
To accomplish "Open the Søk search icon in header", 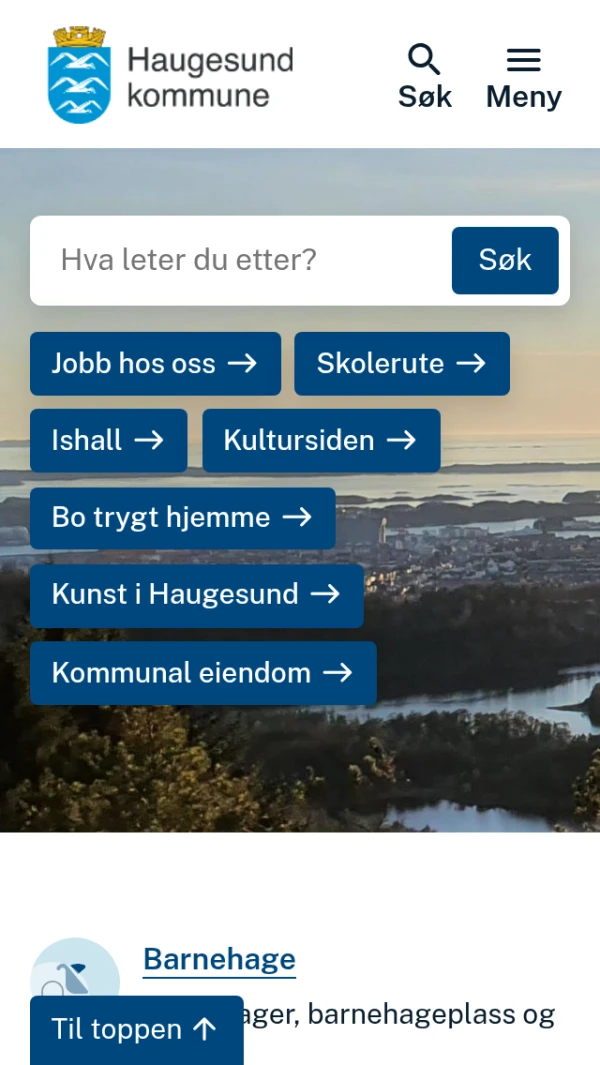I will (x=424, y=76).
